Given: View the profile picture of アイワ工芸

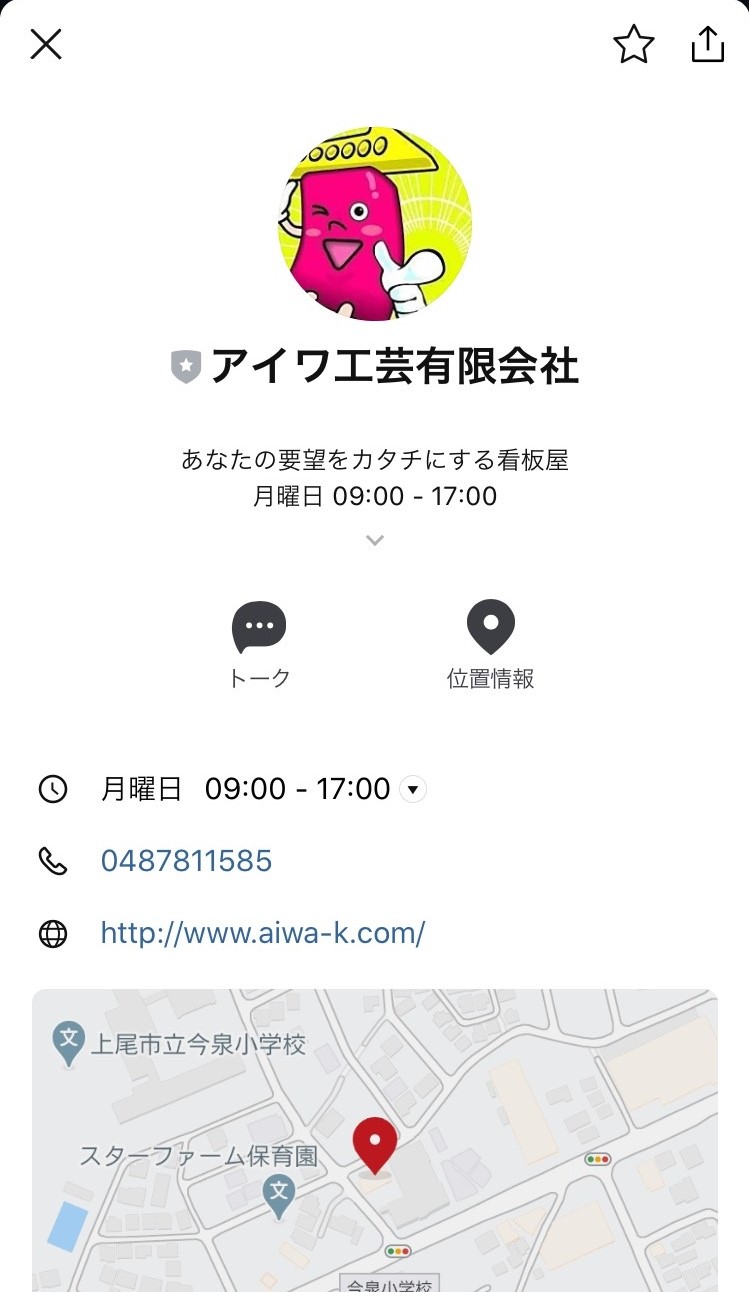Looking at the screenshot, I should 375,224.
